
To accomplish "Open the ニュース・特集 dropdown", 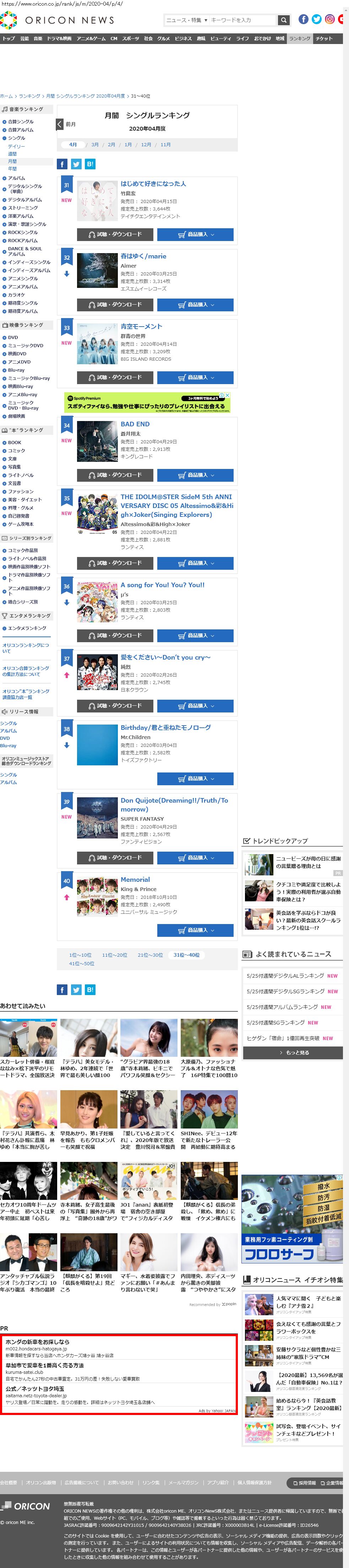I will click(x=187, y=20).
